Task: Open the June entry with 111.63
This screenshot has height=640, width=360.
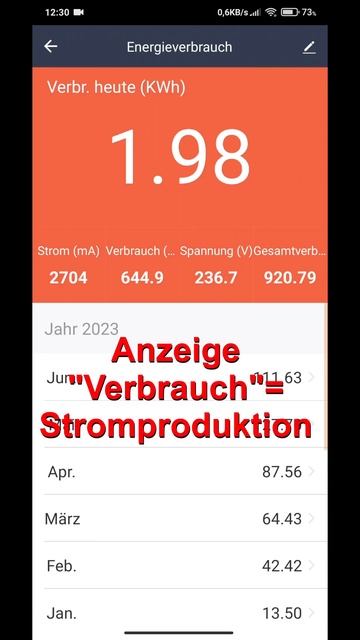Action: (x=180, y=378)
